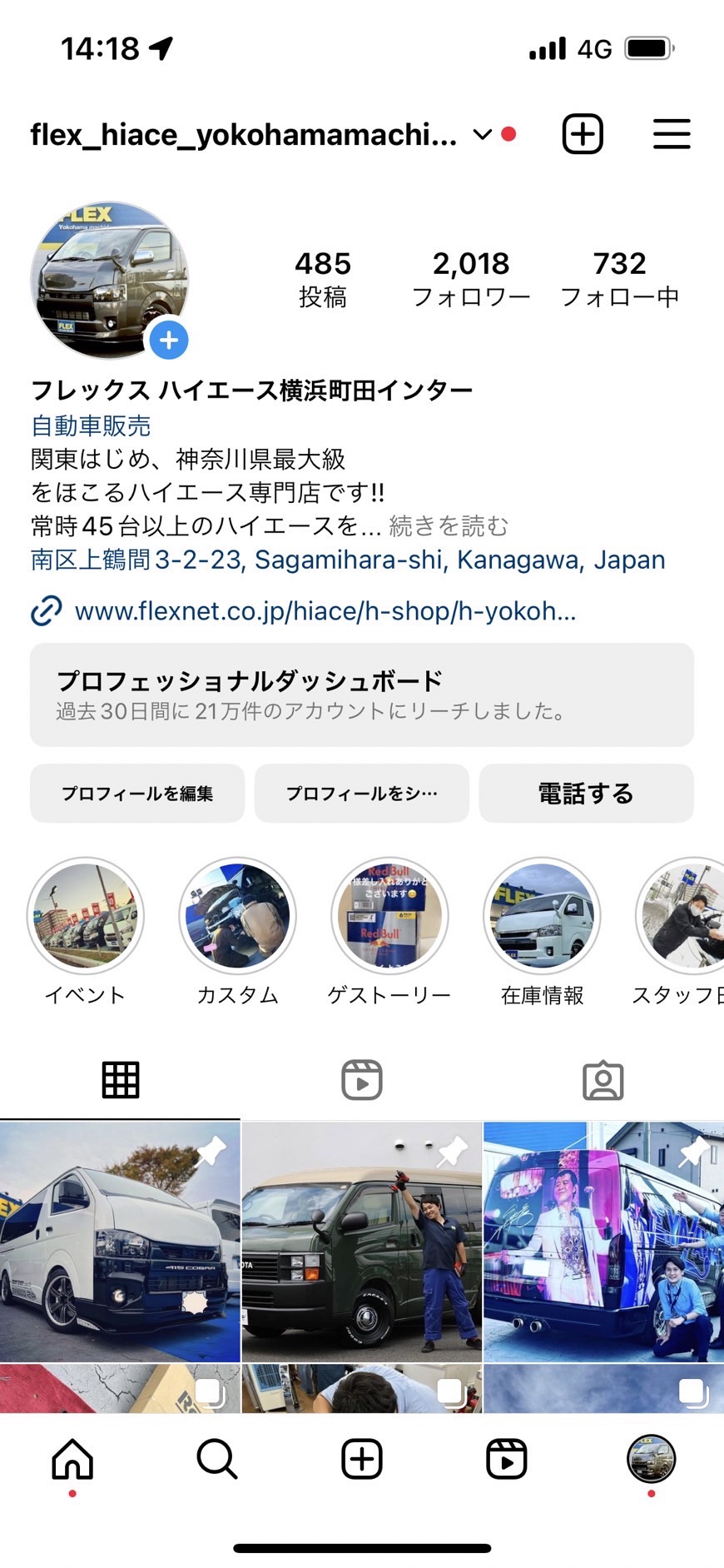
Task: Tap プロフィールを編集 button
Action: point(137,794)
